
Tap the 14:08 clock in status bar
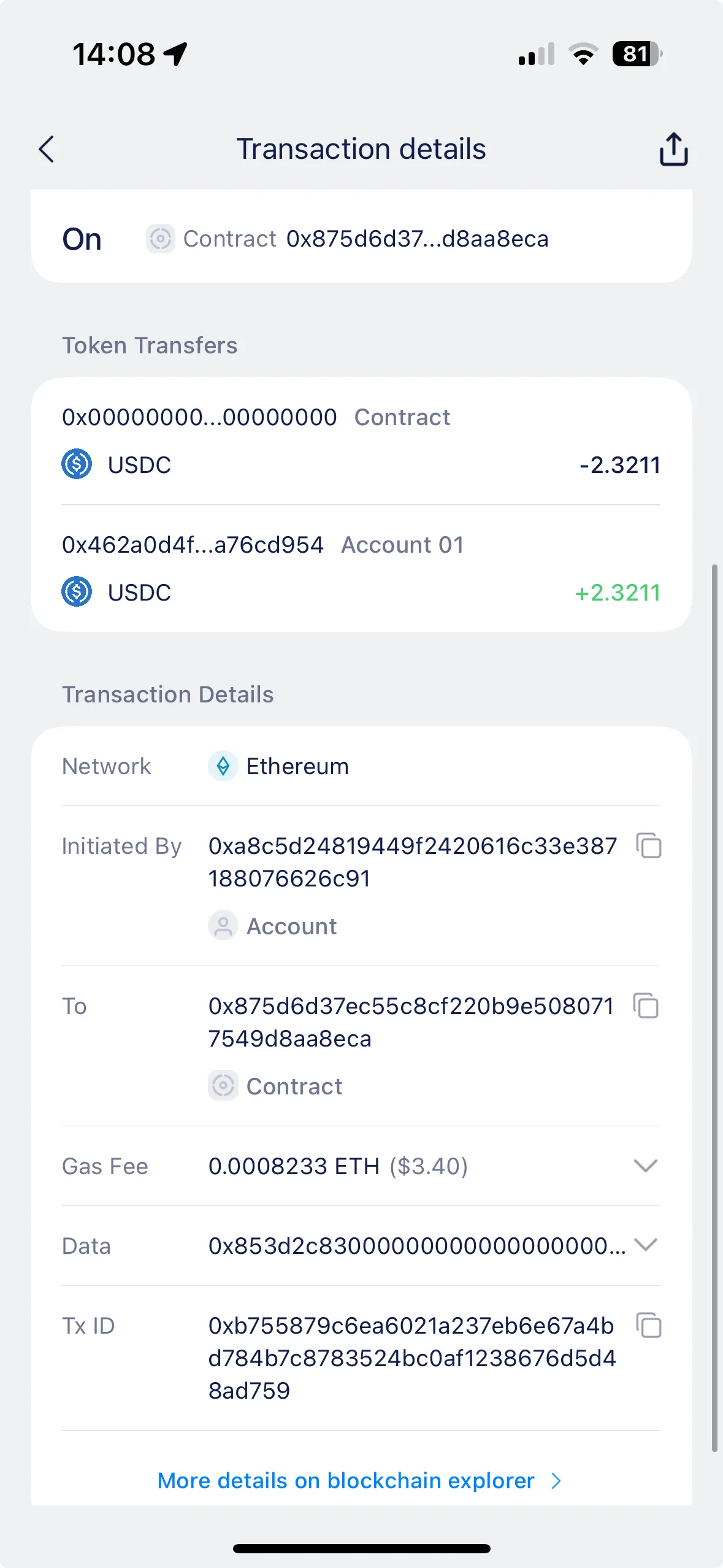113,54
